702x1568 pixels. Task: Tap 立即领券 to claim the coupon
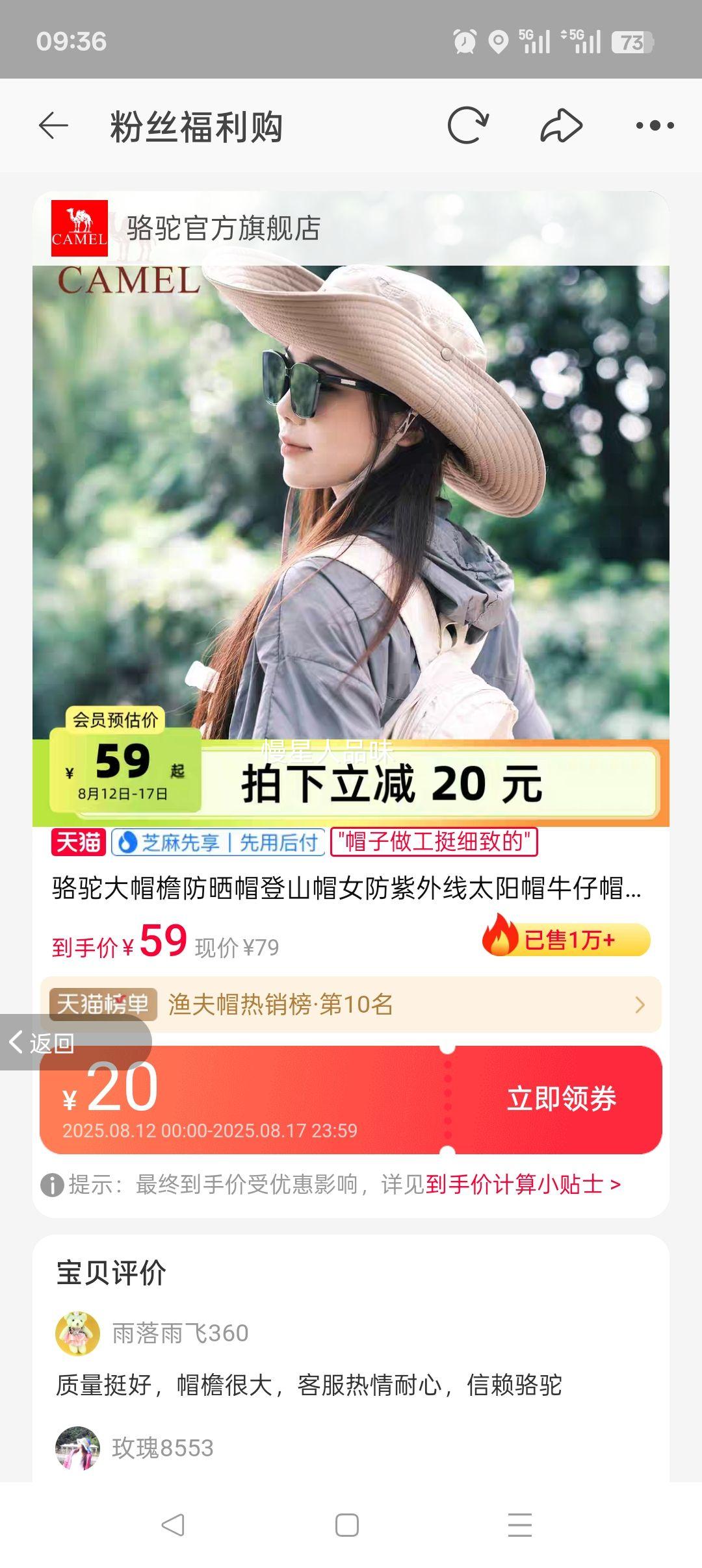point(564,1094)
